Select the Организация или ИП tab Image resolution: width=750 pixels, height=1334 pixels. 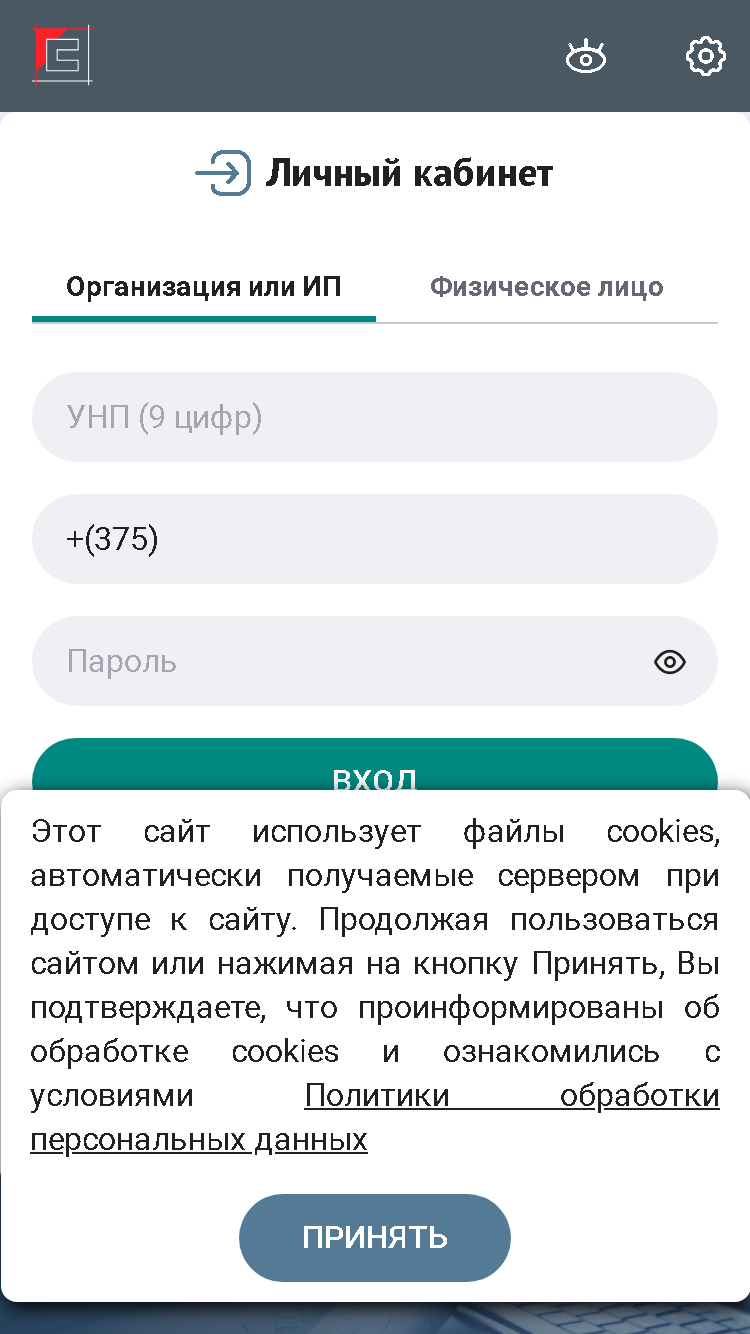coord(204,287)
